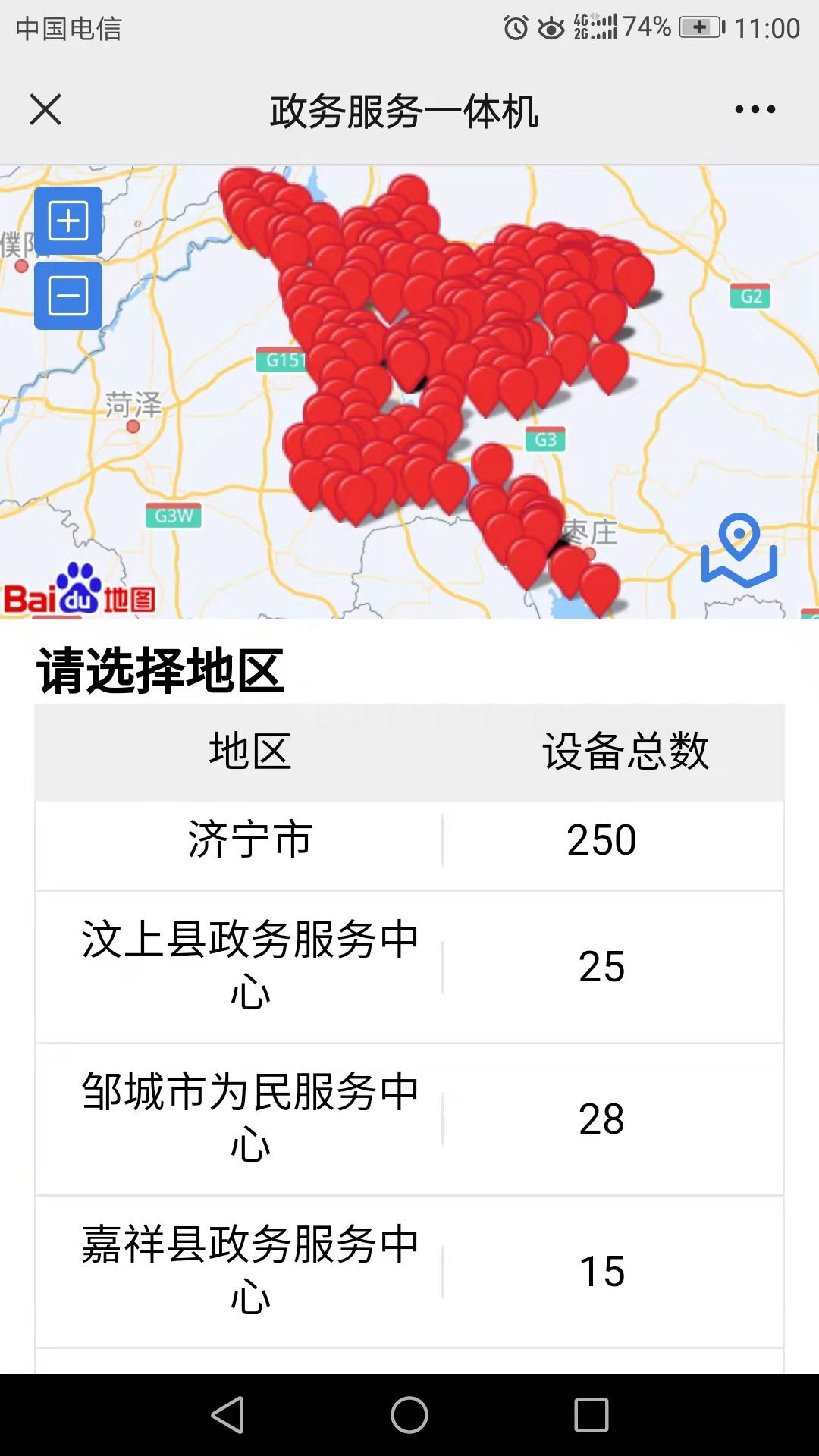Close the 政务服务一体机 page

pyautogui.click(x=45, y=110)
